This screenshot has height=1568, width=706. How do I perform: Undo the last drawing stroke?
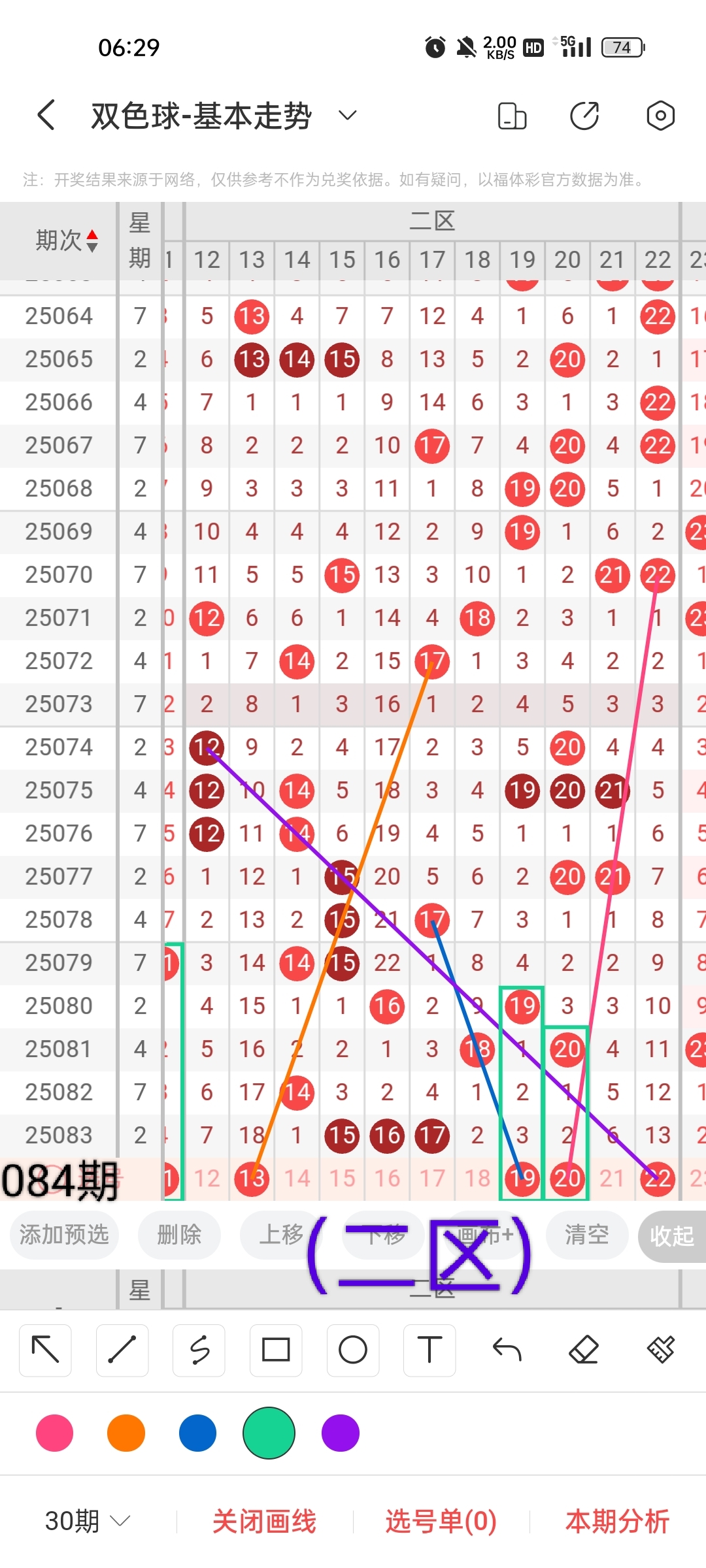click(x=507, y=1350)
